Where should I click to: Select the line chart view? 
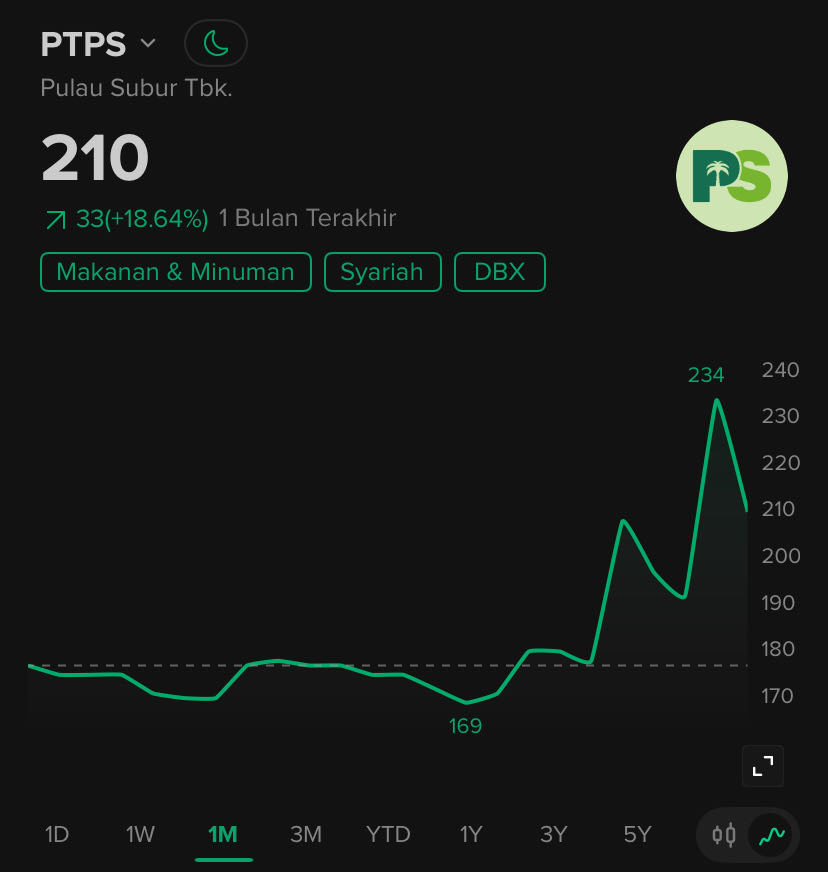pyautogui.click(x=771, y=834)
